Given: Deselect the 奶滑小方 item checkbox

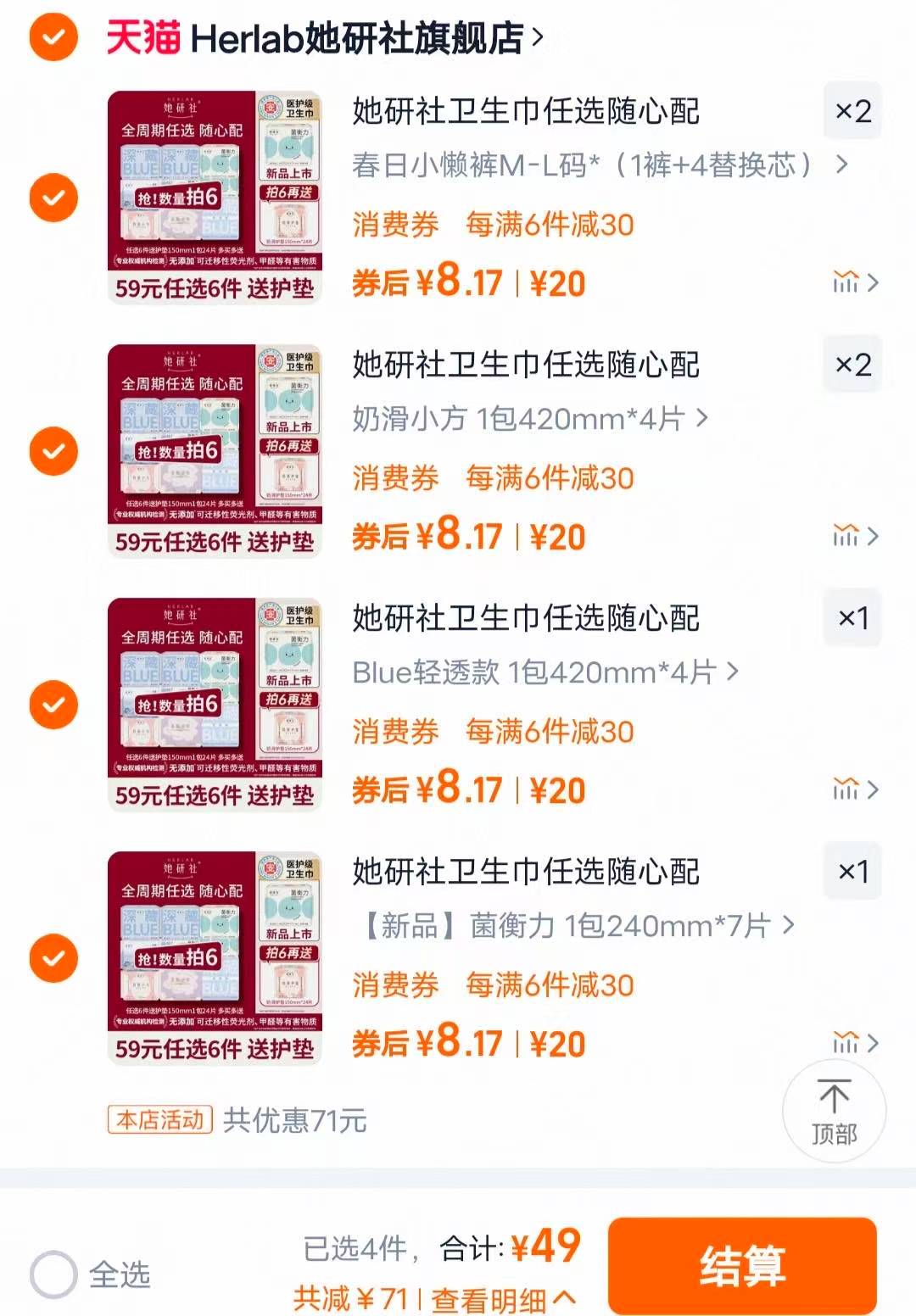Looking at the screenshot, I should 52,450.
